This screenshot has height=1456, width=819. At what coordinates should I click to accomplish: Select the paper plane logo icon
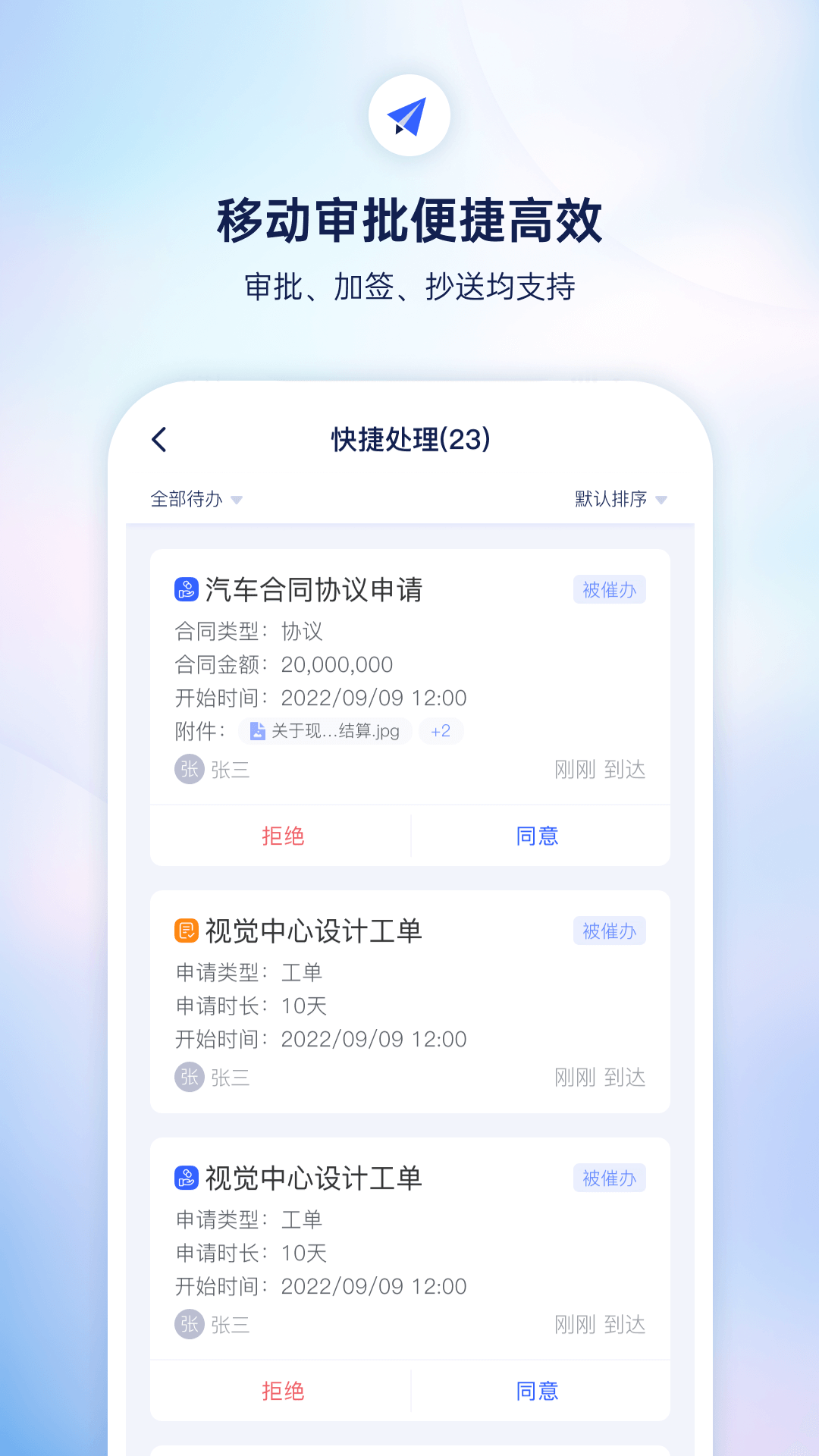coord(409,115)
